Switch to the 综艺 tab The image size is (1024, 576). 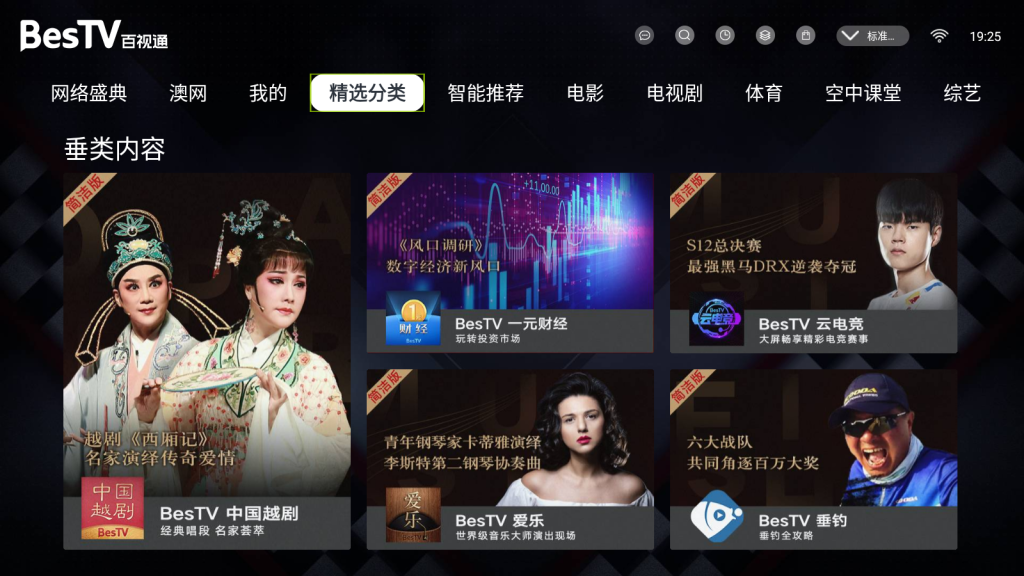pyautogui.click(x=962, y=93)
